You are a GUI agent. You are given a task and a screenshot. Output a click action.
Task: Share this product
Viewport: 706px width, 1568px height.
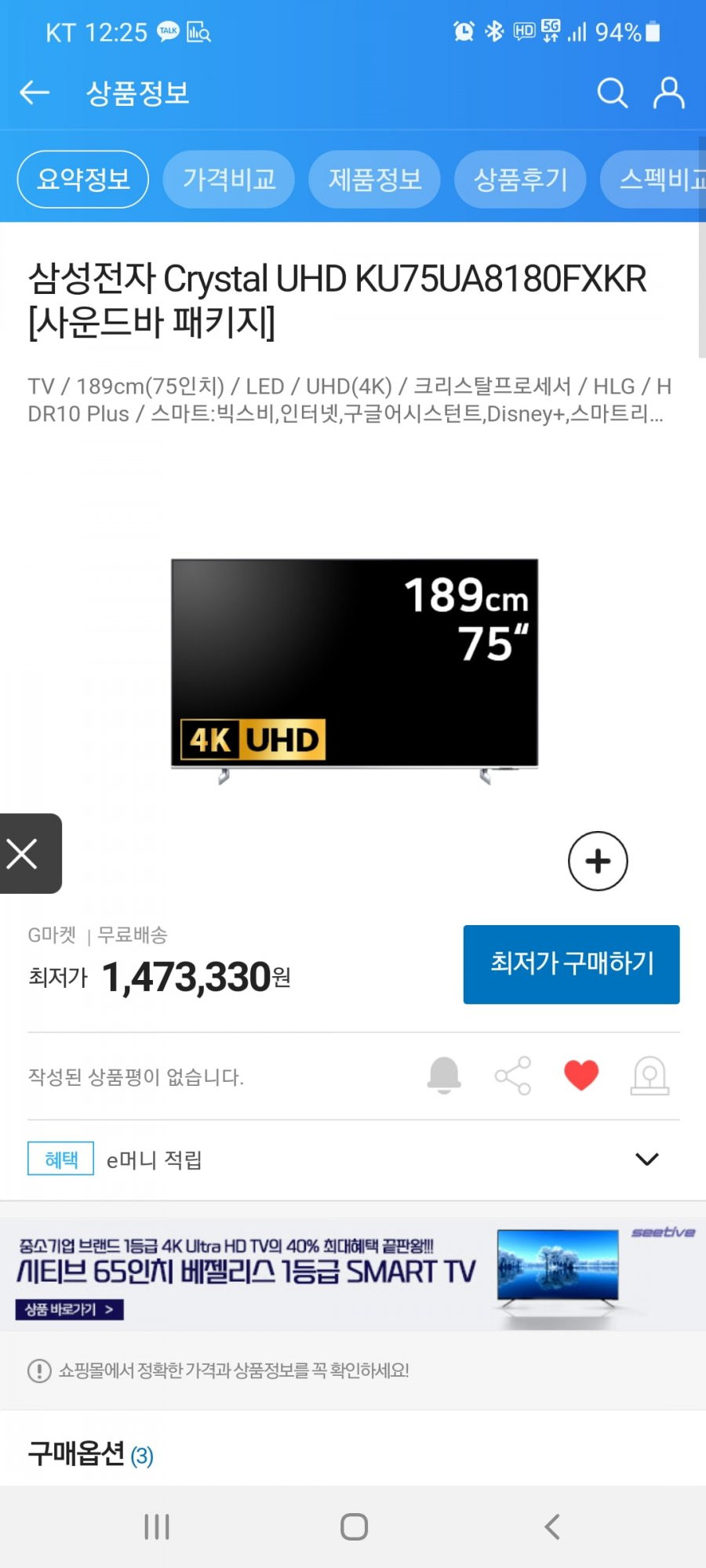tap(513, 1075)
